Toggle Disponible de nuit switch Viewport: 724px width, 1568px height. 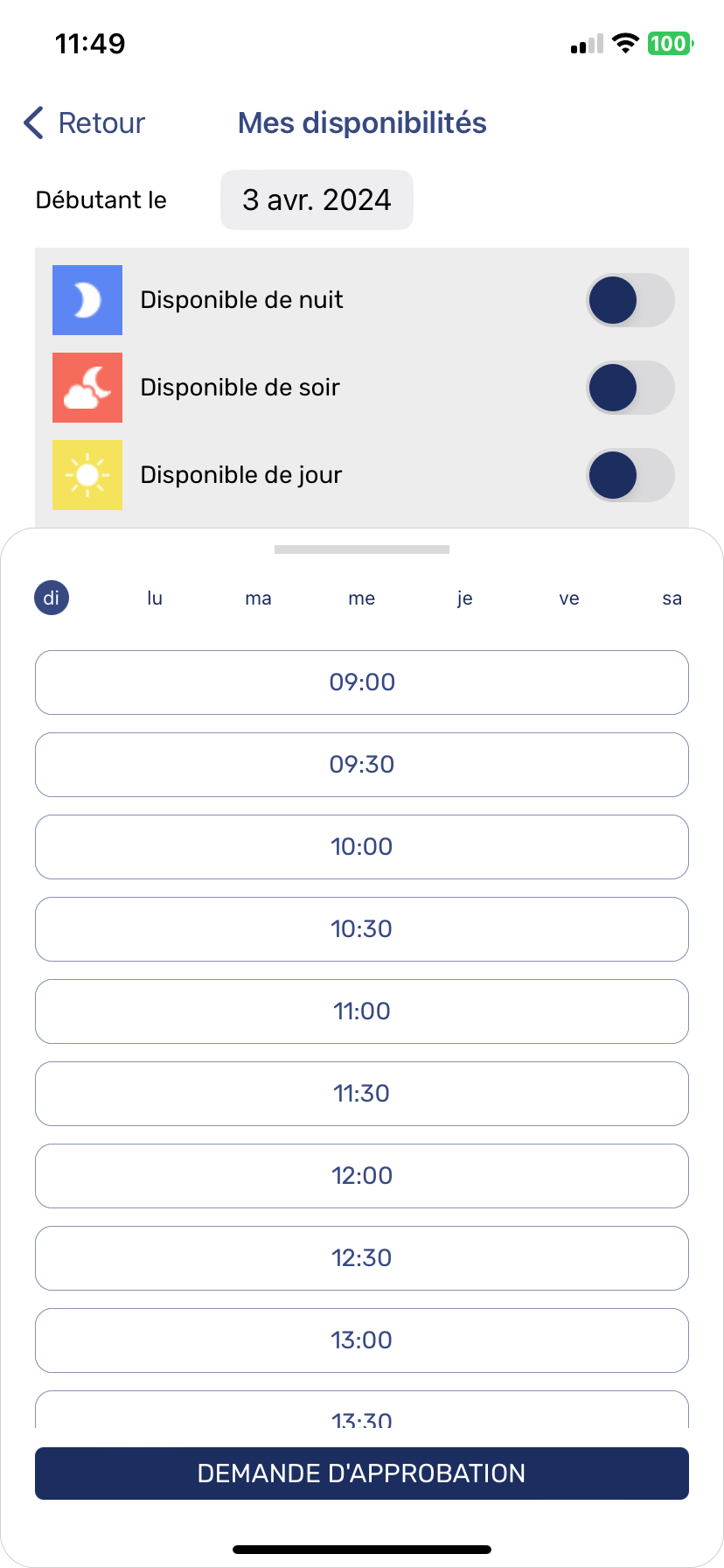630,300
